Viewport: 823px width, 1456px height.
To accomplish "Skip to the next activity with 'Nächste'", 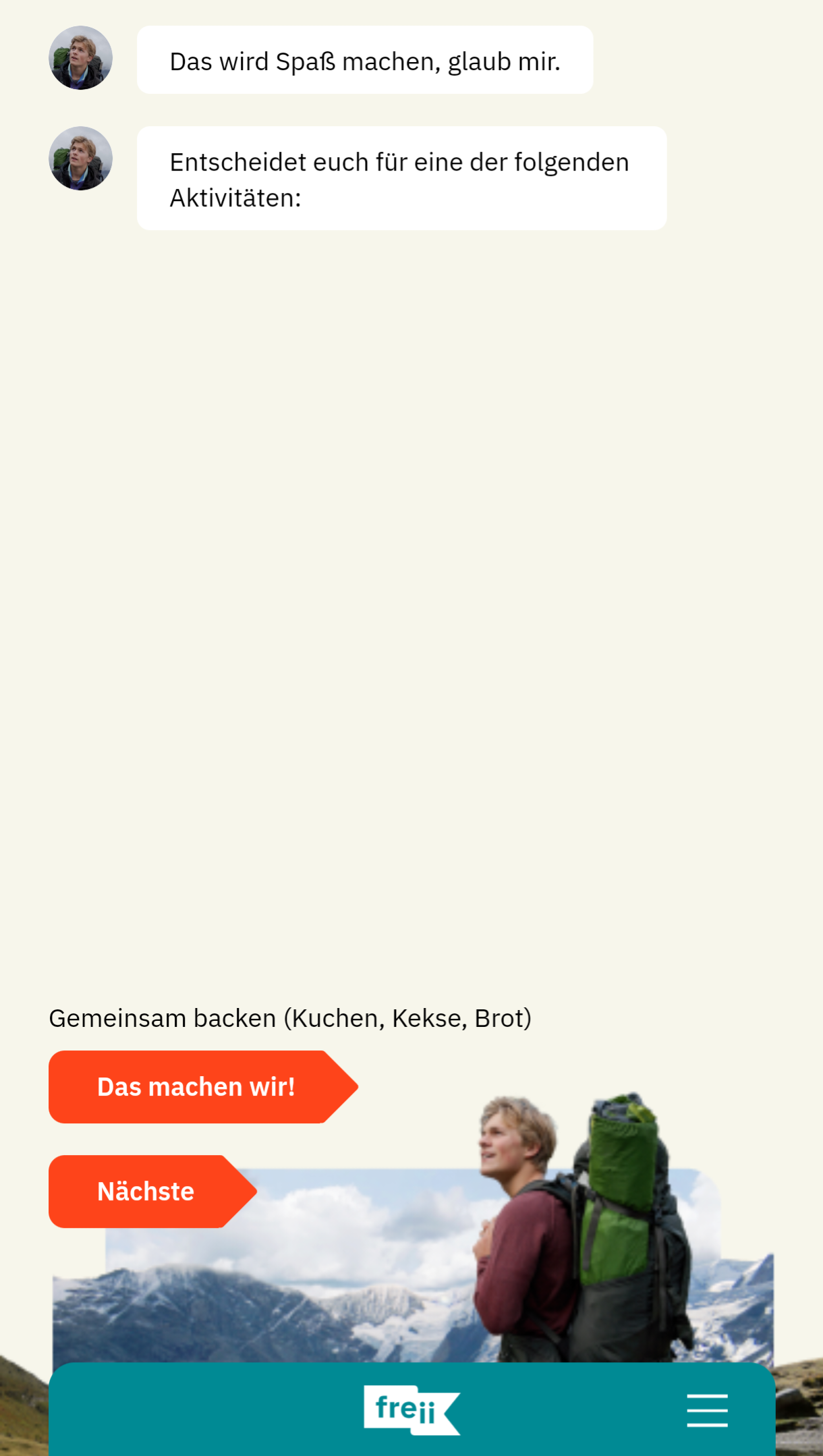I will coord(146,1192).
